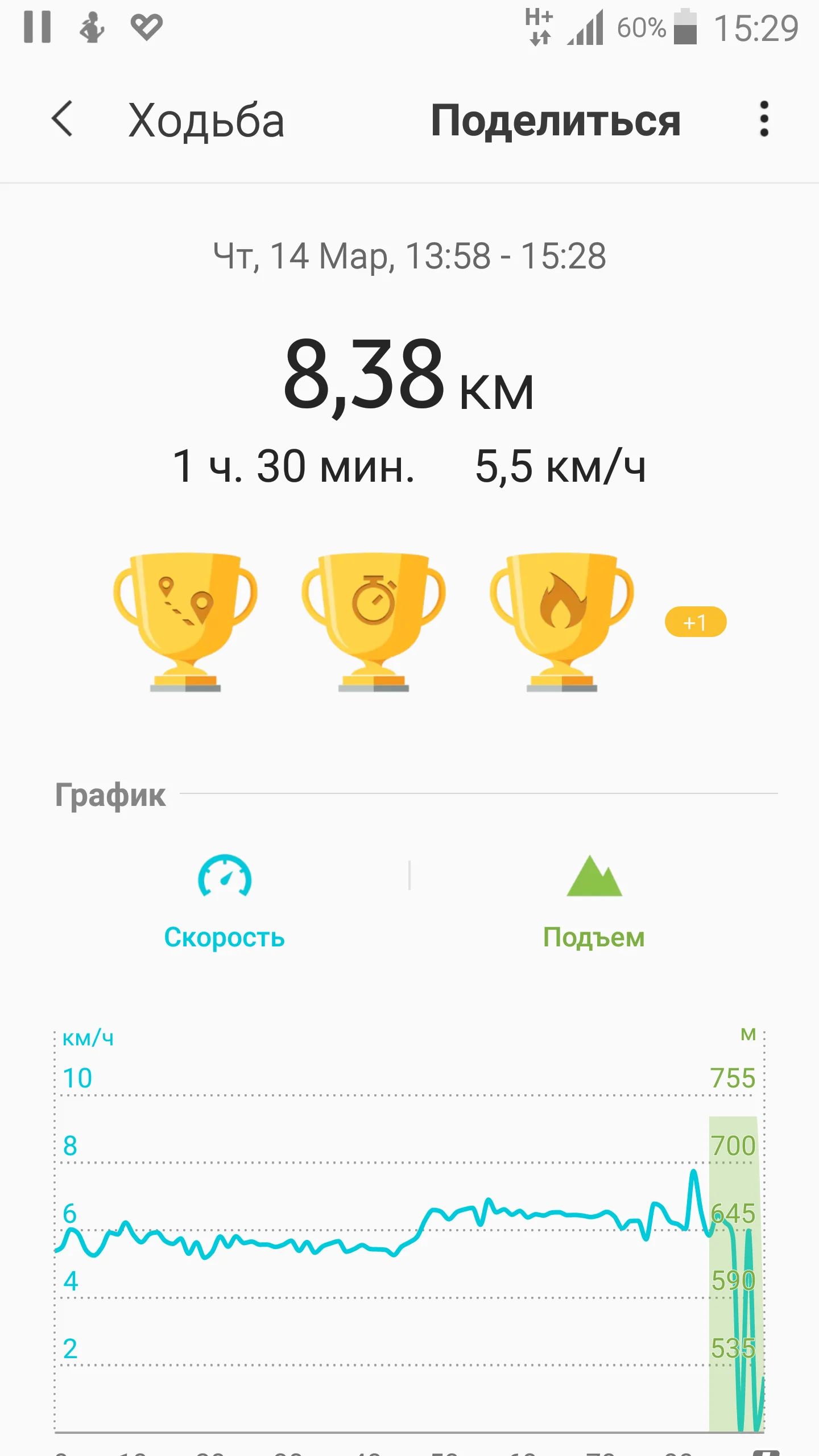The image size is (819, 1456).
Task: Tap Поделиться to share the walk
Action: click(555, 121)
